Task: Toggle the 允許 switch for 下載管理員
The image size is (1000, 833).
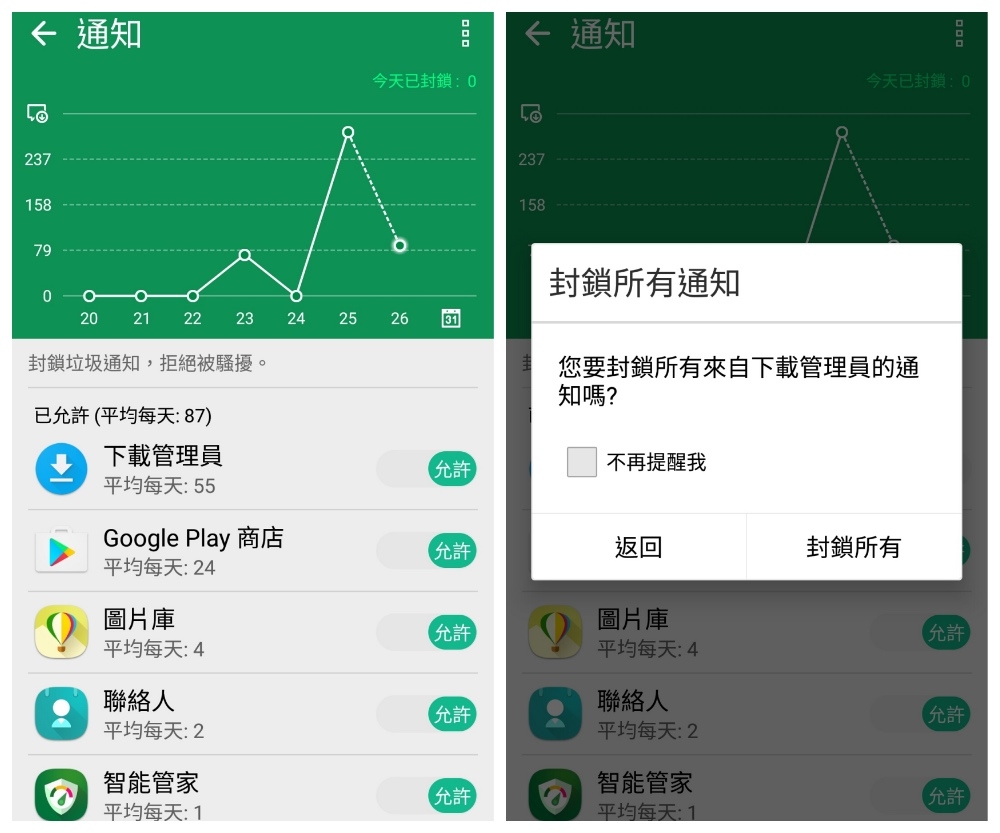Action: [x=428, y=469]
